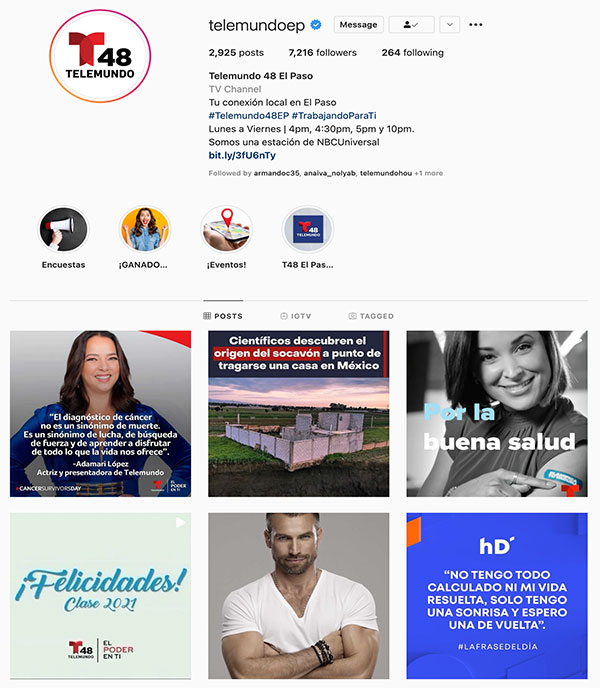Open the Adamari López cancer quote post
This screenshot has width=600, height=688.
pos(100,413)
